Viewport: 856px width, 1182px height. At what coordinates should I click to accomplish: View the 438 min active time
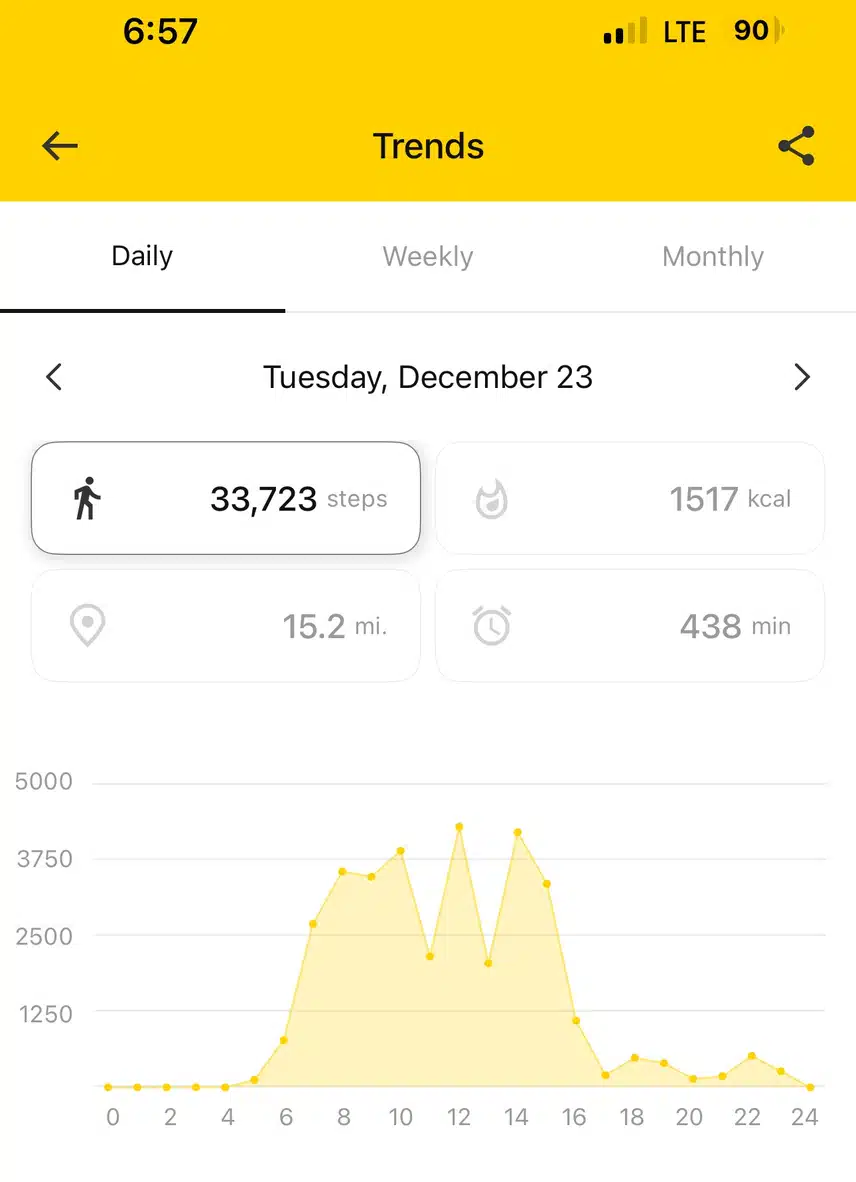[x=630, y=626]
